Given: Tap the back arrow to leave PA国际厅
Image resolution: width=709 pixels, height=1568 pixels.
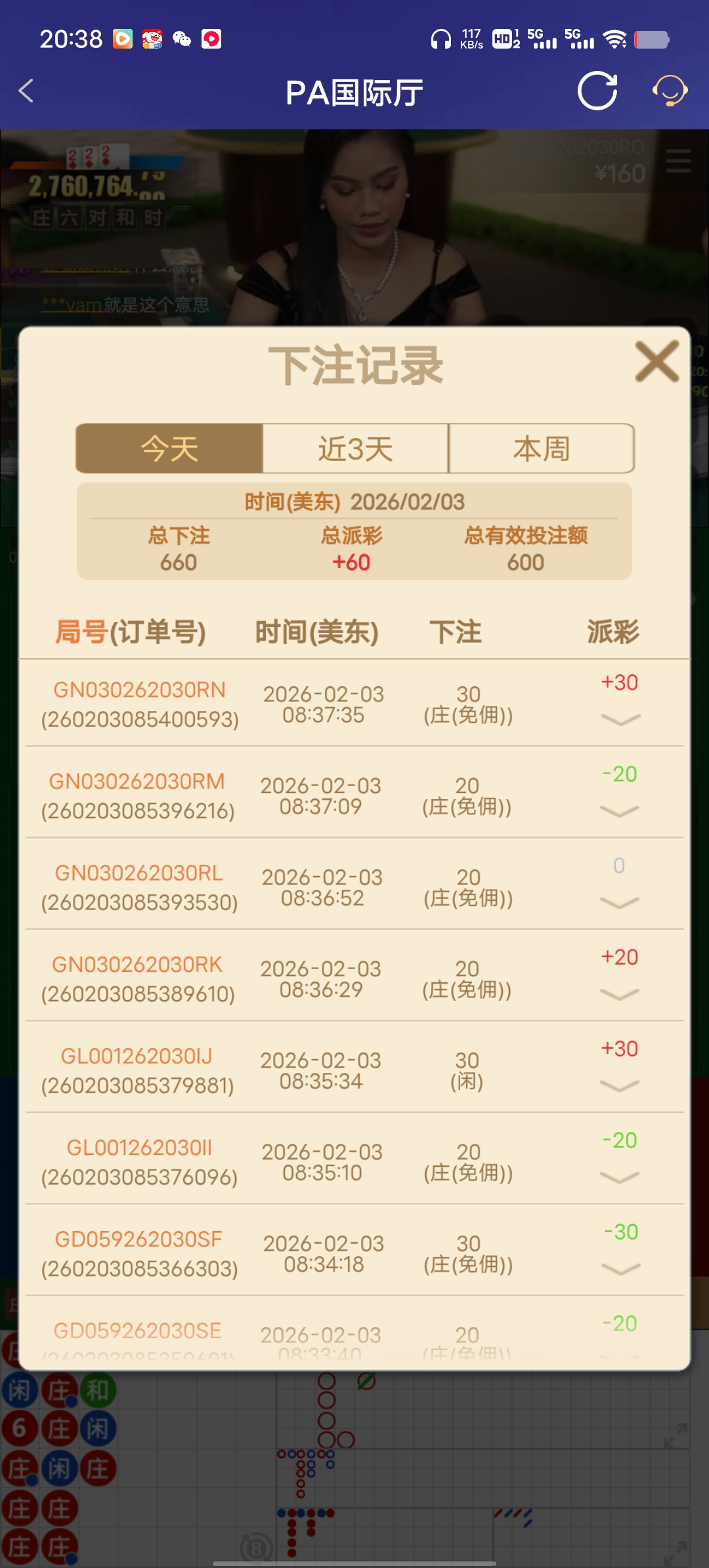Looking at the screenshot, I should click(26, 91).
